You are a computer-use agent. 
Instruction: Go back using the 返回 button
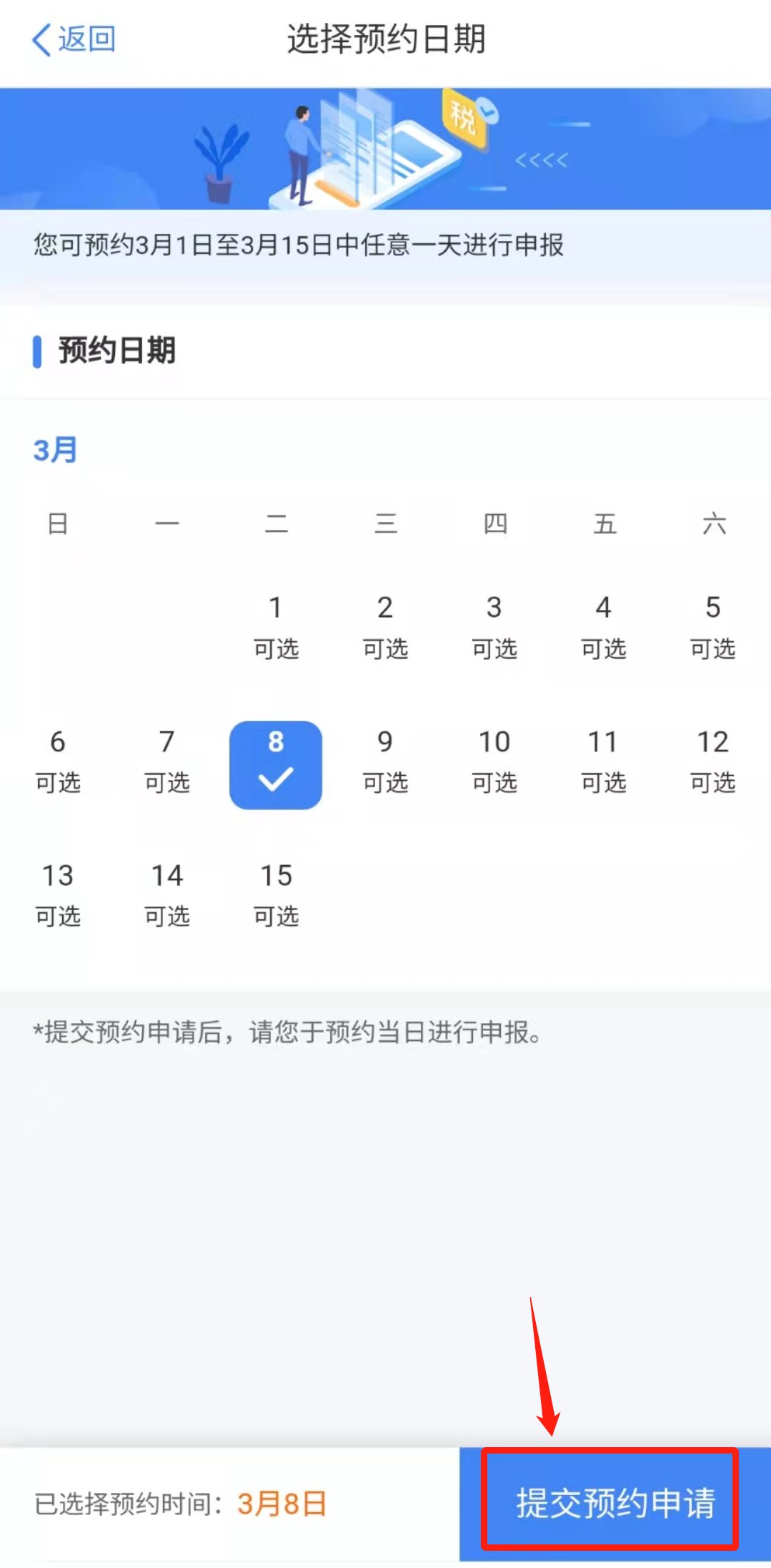pyautogui.click(x=74, y=39)
